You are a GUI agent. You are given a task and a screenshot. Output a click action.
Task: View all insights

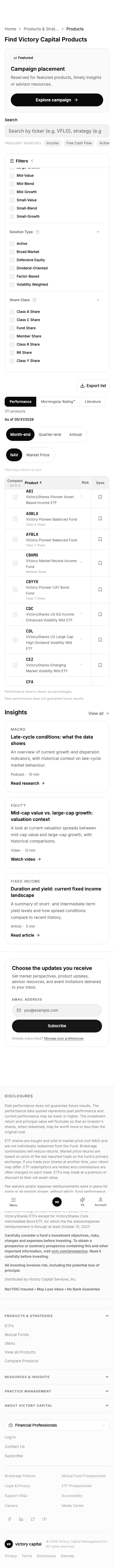[98, 713]
